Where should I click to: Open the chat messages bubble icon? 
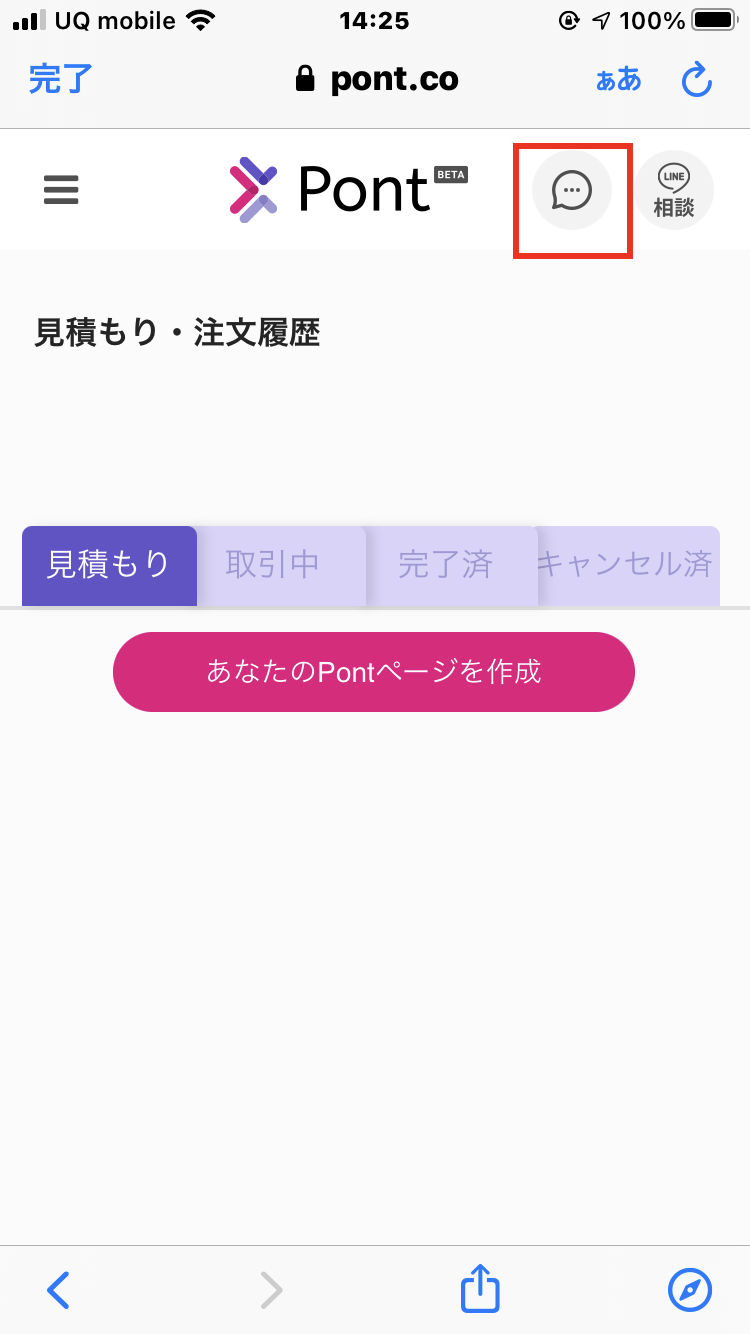pyautogui.click(x=572, y=190)
